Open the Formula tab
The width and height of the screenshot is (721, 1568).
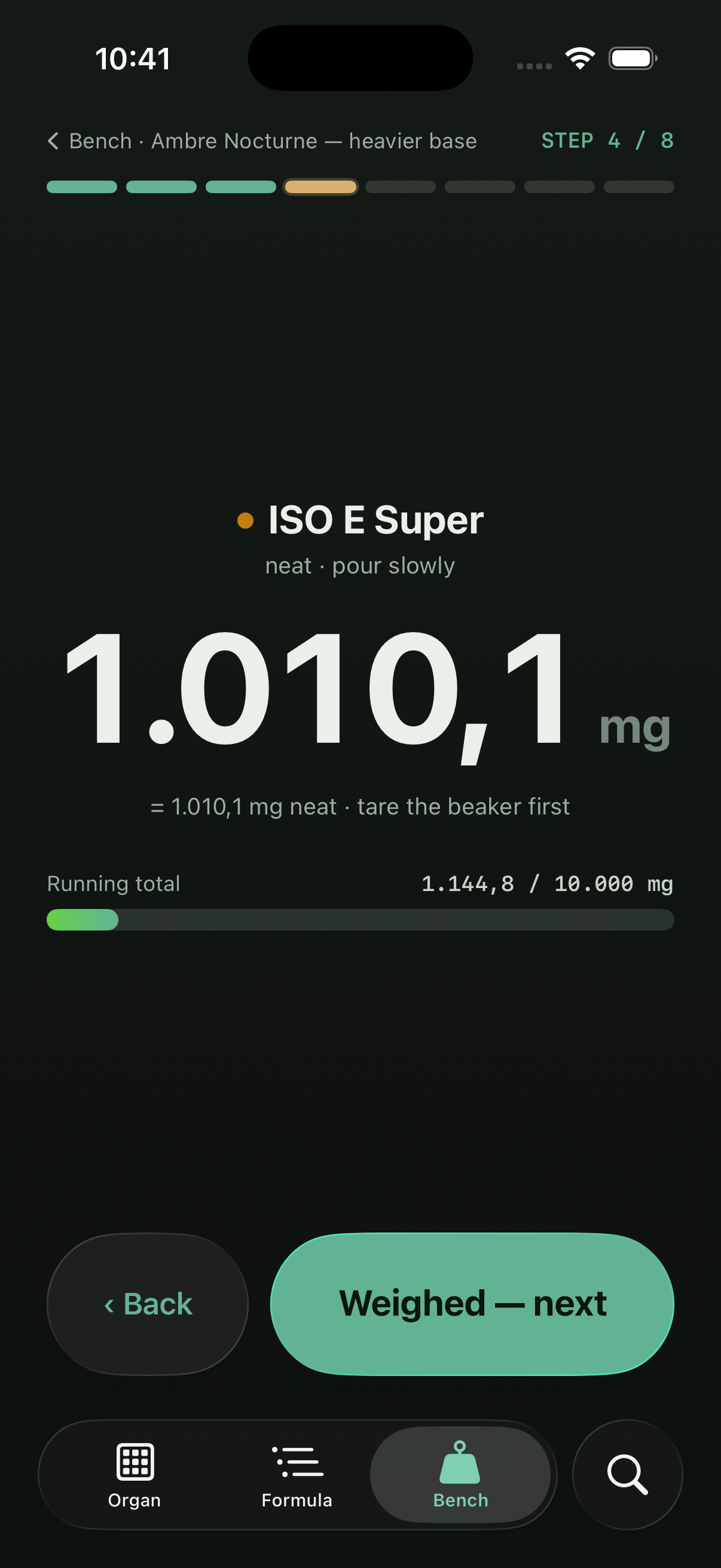pos(297,1475)
